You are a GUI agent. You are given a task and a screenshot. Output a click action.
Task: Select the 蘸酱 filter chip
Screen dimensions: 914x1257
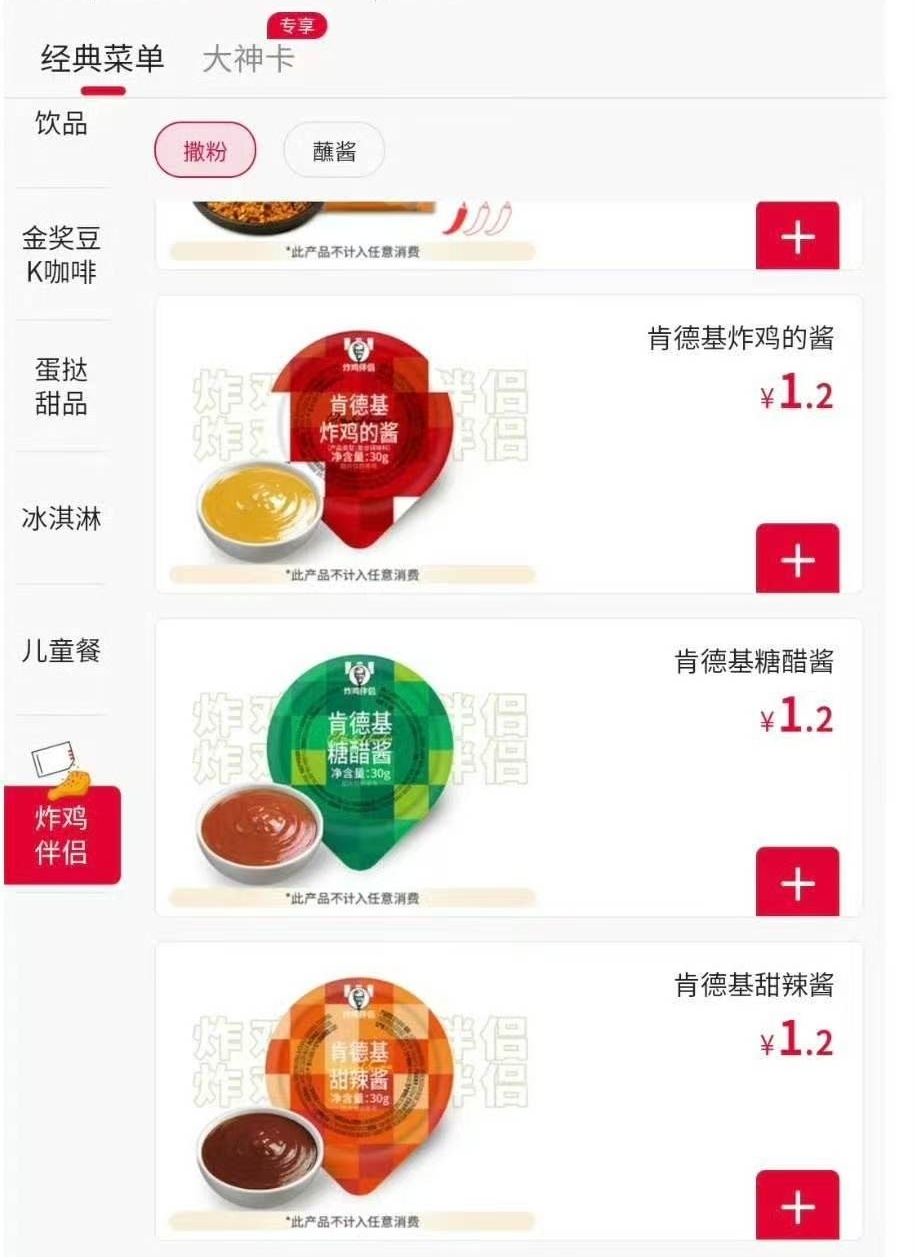click(334, 151)
